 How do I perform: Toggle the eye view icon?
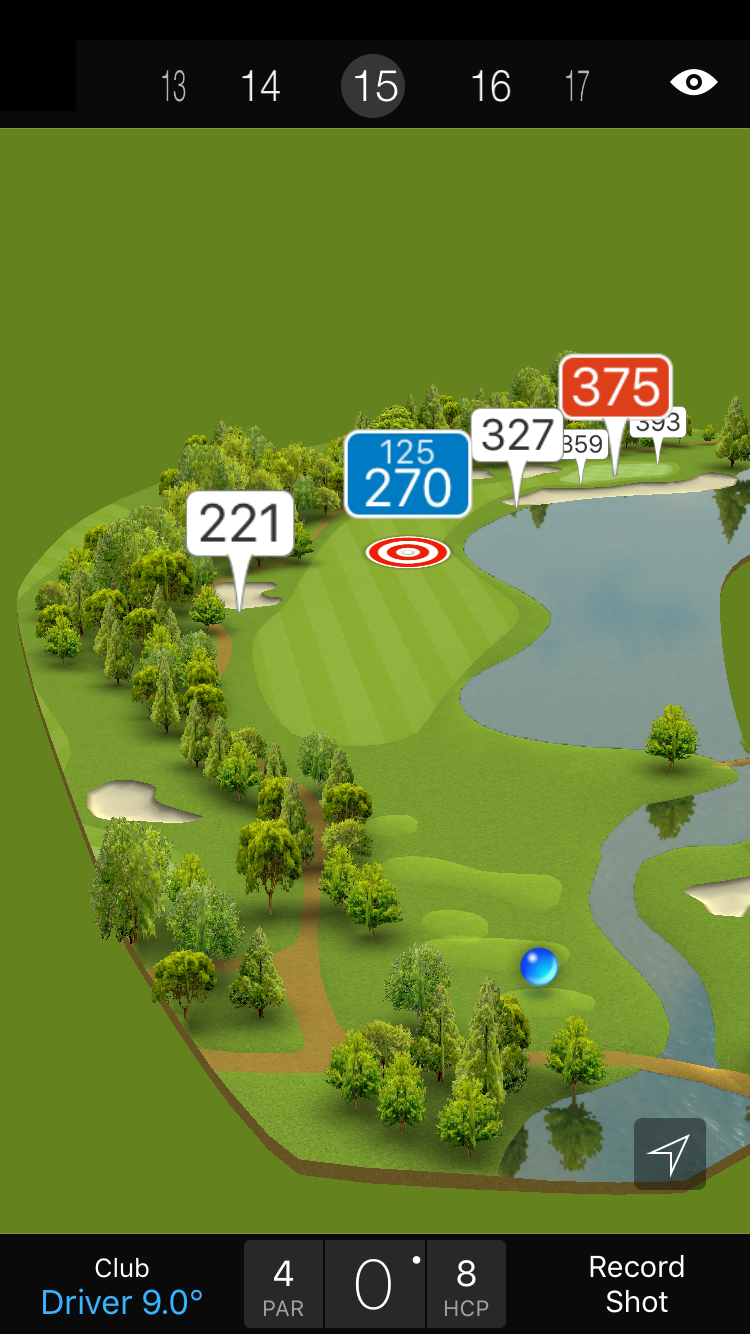click(693, 82)
